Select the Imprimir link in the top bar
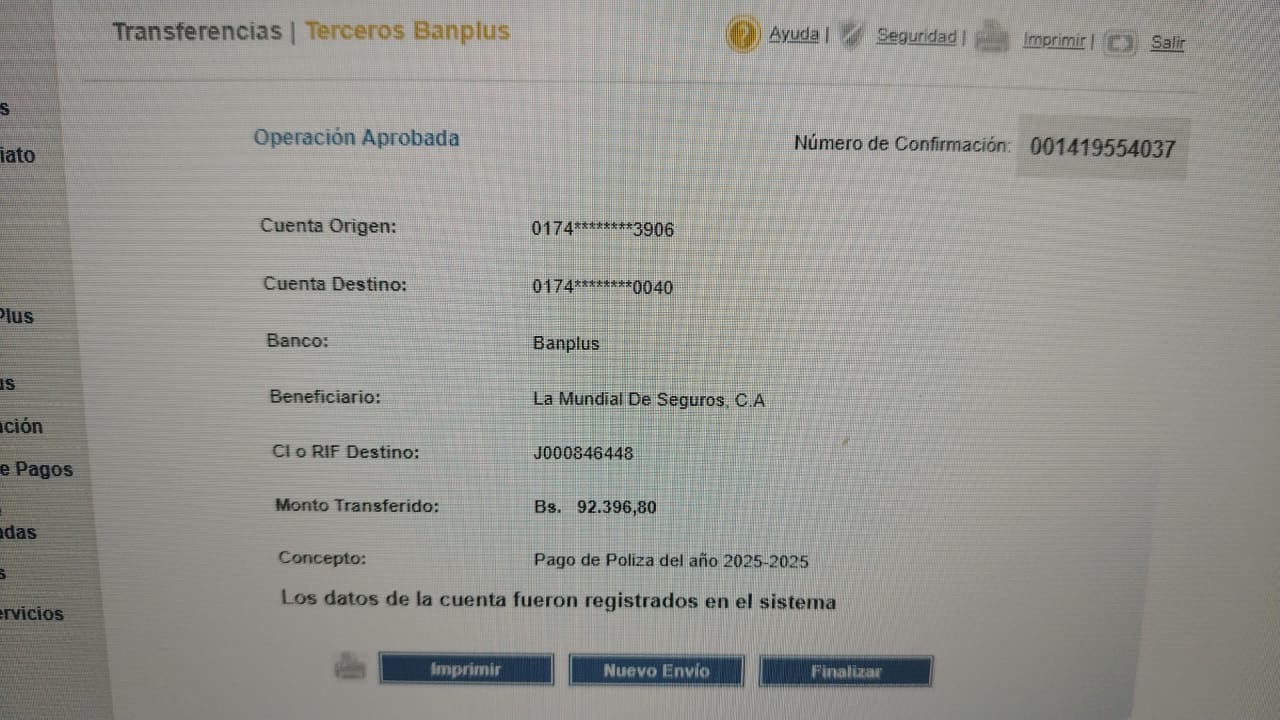This screenshot has height=720, width=1280. [x=1054, y=41]
